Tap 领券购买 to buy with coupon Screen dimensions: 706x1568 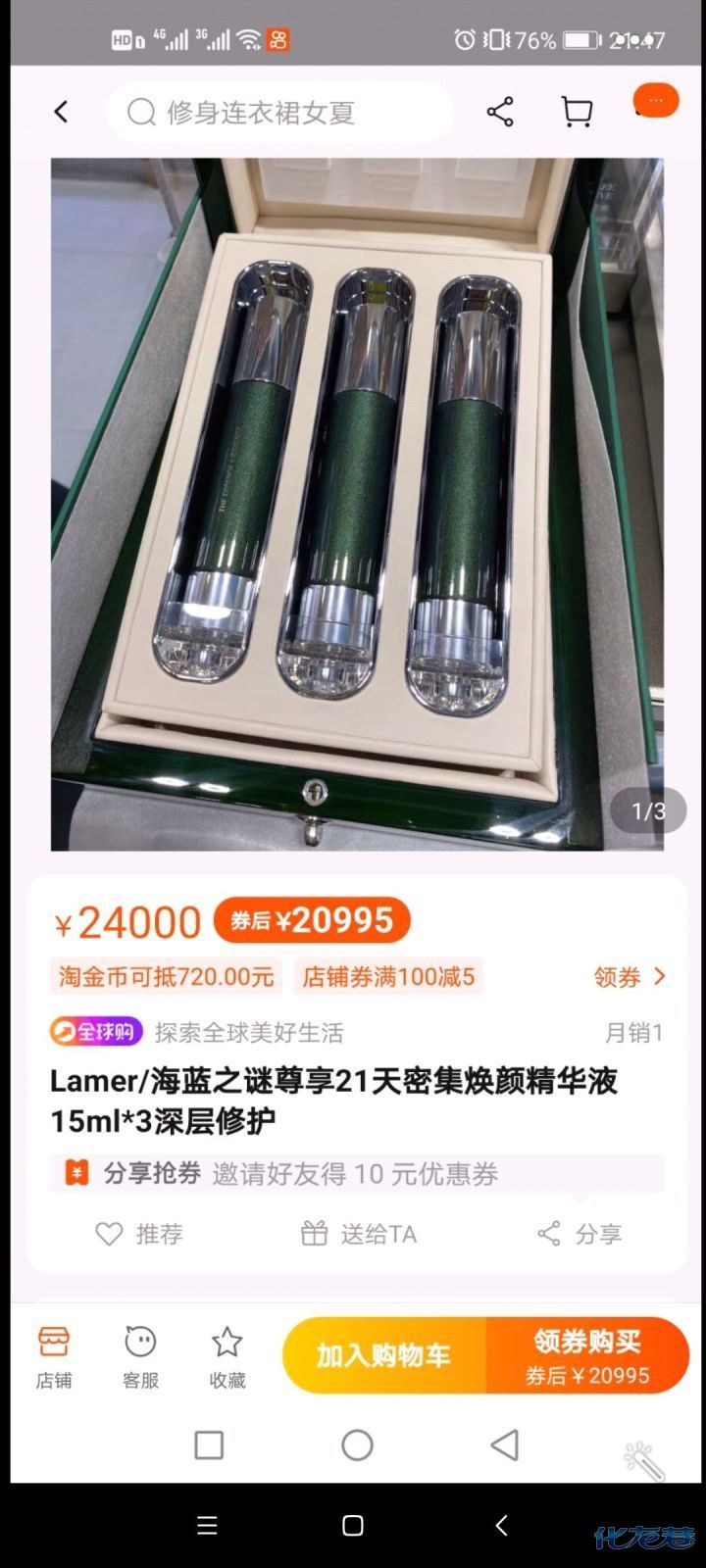click(586, 1355)
